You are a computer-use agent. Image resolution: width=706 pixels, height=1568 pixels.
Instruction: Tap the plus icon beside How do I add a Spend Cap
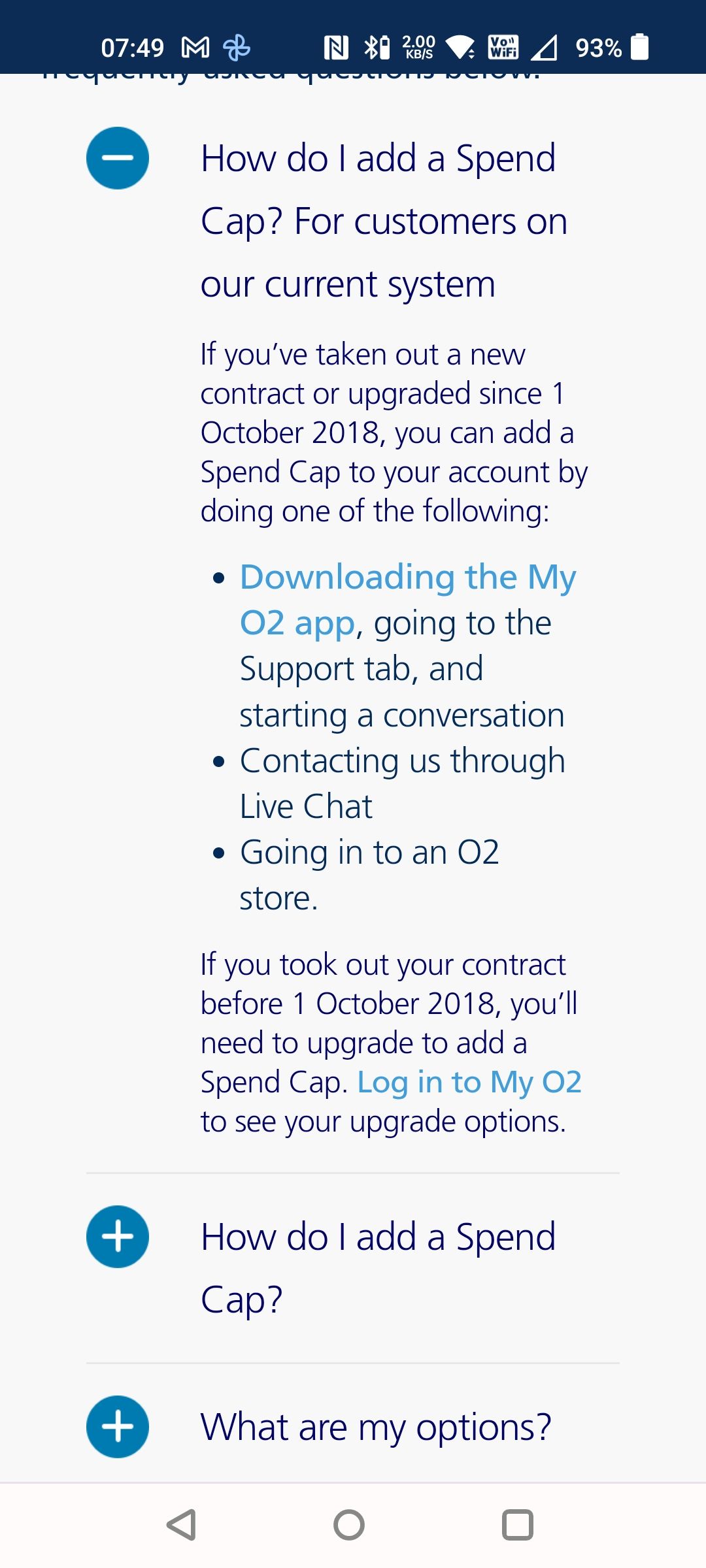pos(117,1236)
